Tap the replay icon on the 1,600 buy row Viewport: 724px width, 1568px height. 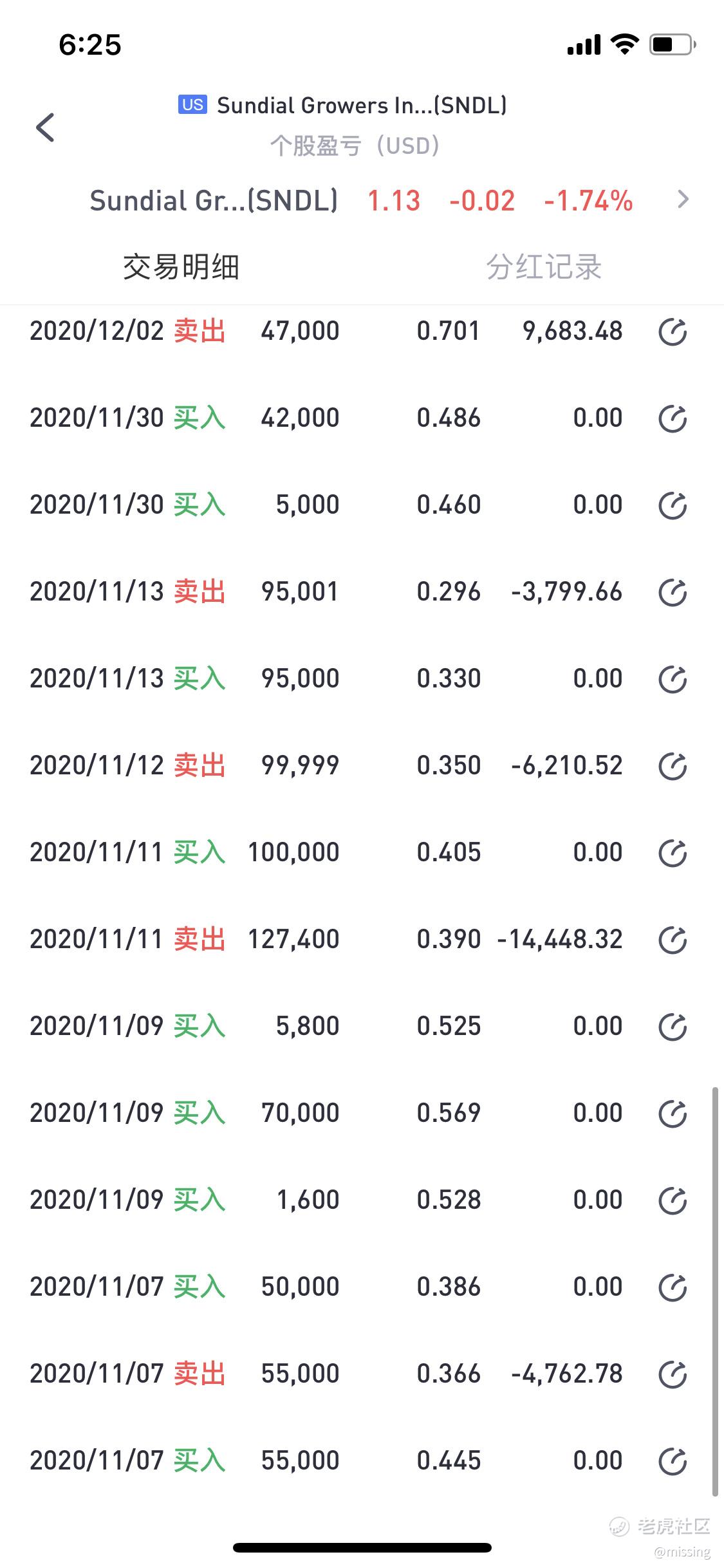point(673,1201)
